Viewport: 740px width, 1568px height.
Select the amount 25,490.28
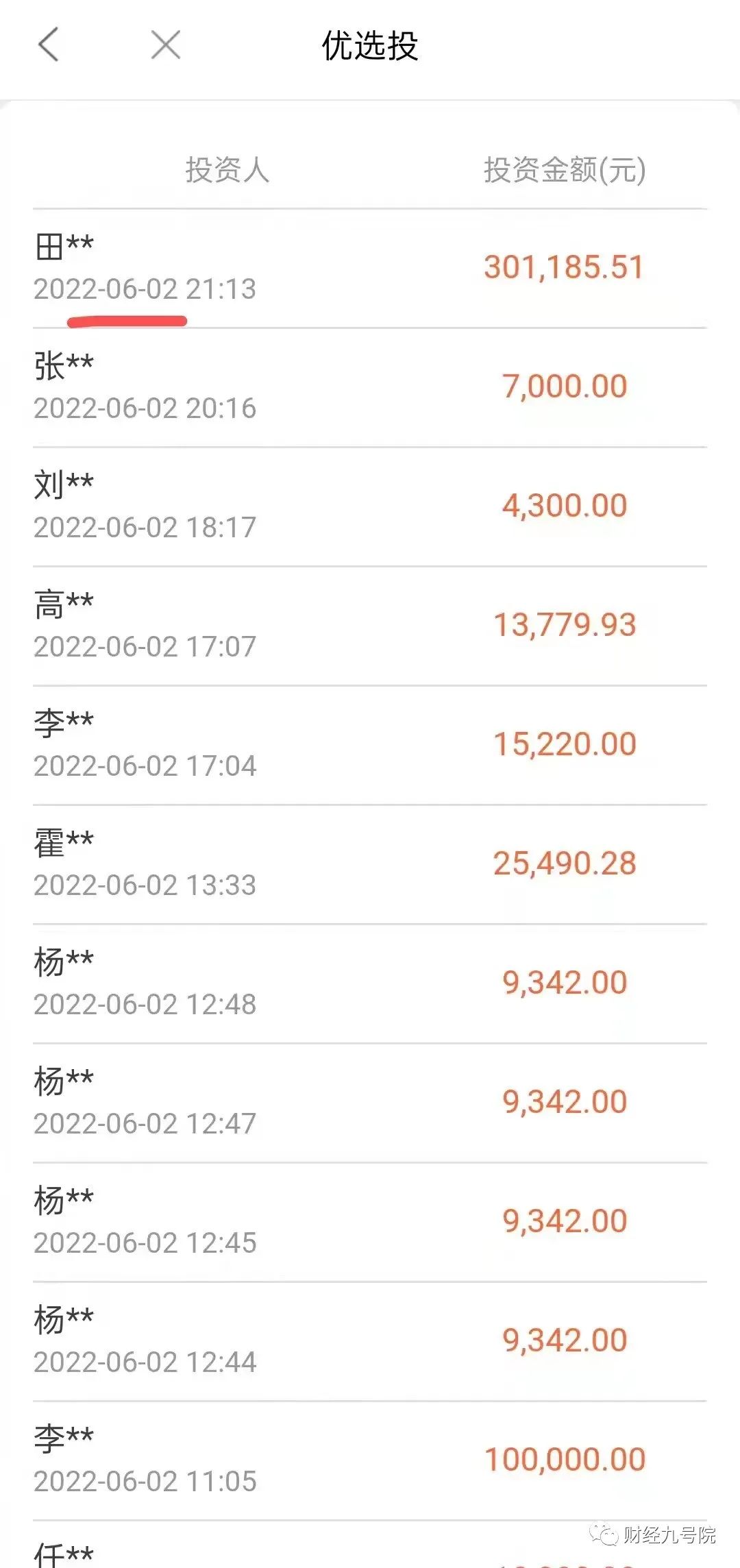565,863
